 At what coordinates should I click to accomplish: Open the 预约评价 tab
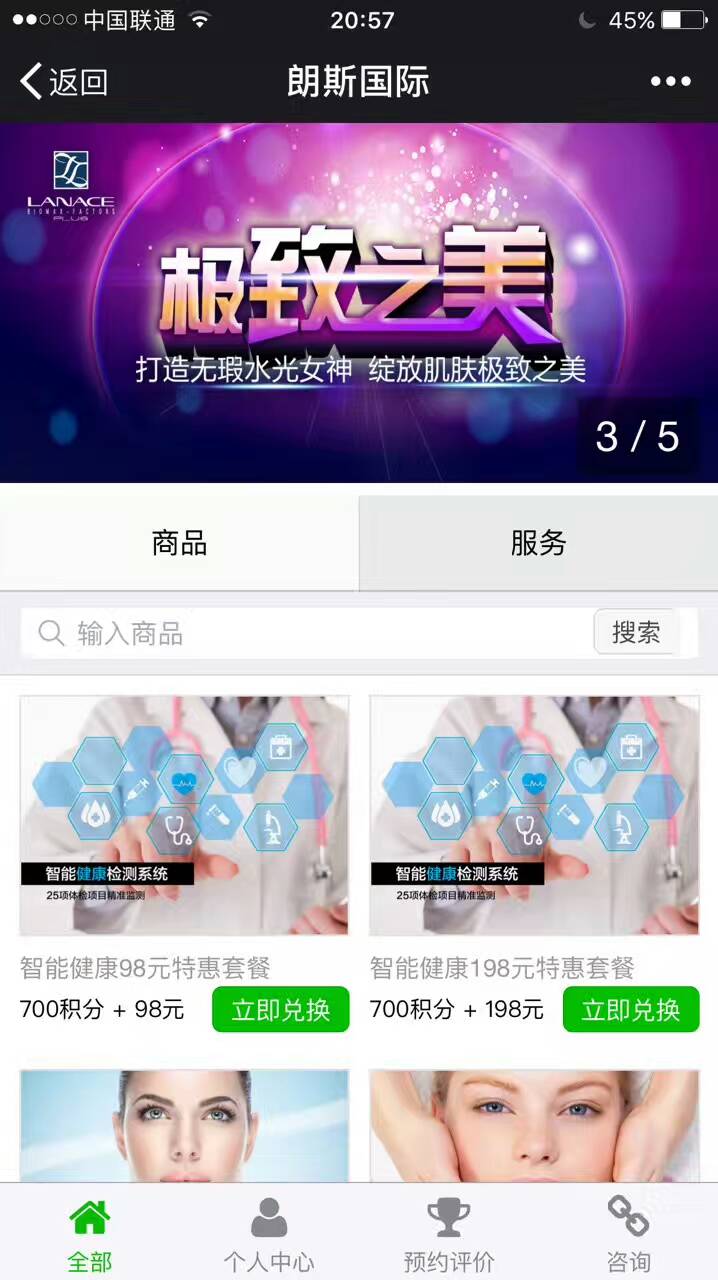(x=448, y=1235)
